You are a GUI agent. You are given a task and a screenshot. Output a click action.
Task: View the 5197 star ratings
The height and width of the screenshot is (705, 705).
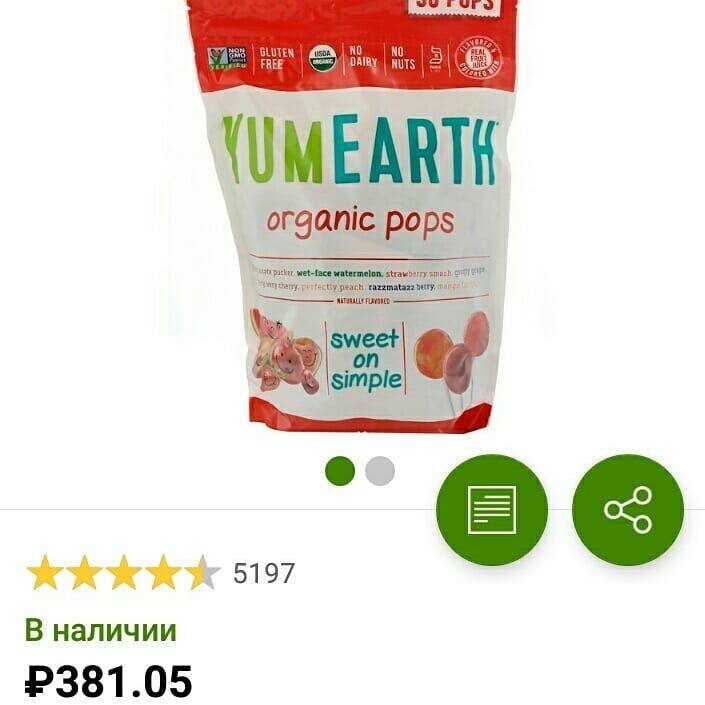[160, 573]
